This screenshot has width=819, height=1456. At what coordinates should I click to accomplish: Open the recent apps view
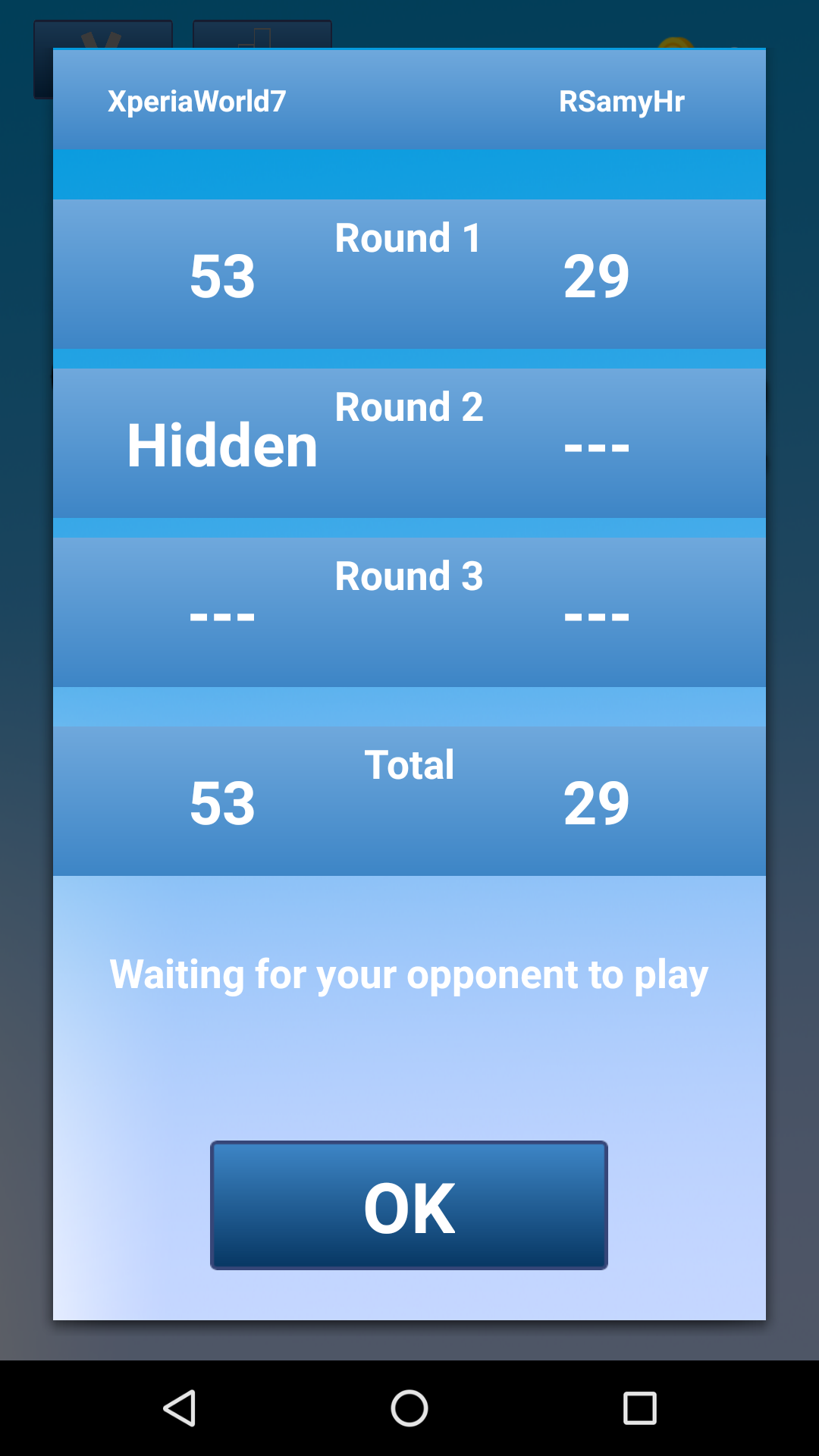pyautogui.click(x=639, y=1408)
